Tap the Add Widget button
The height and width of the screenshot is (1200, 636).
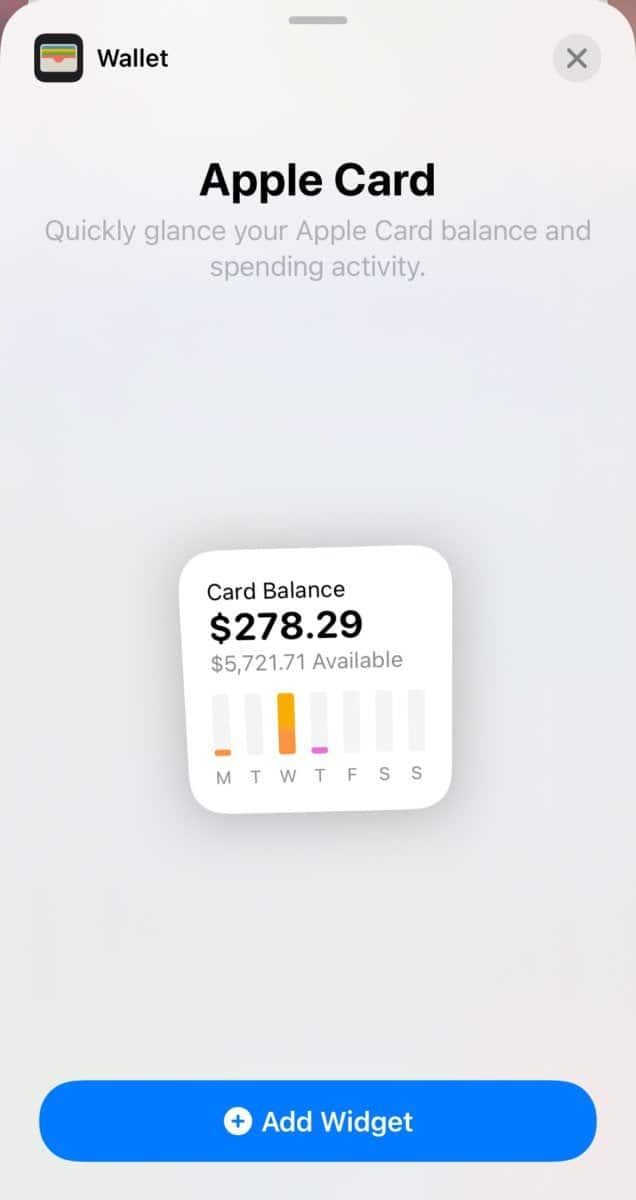pyautogui.click(x=318, y=1121)
